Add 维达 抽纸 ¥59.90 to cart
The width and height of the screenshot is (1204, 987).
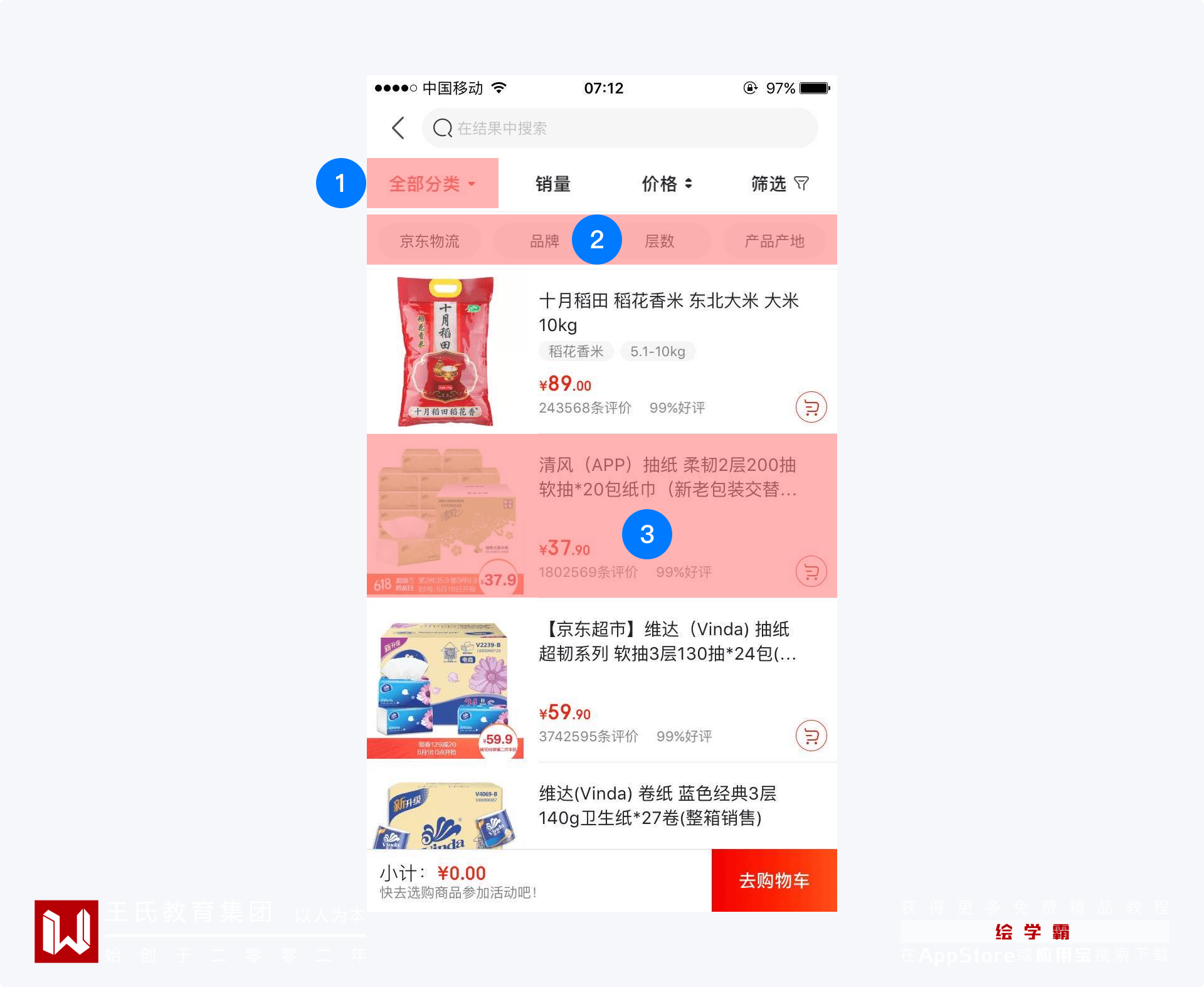811,736
